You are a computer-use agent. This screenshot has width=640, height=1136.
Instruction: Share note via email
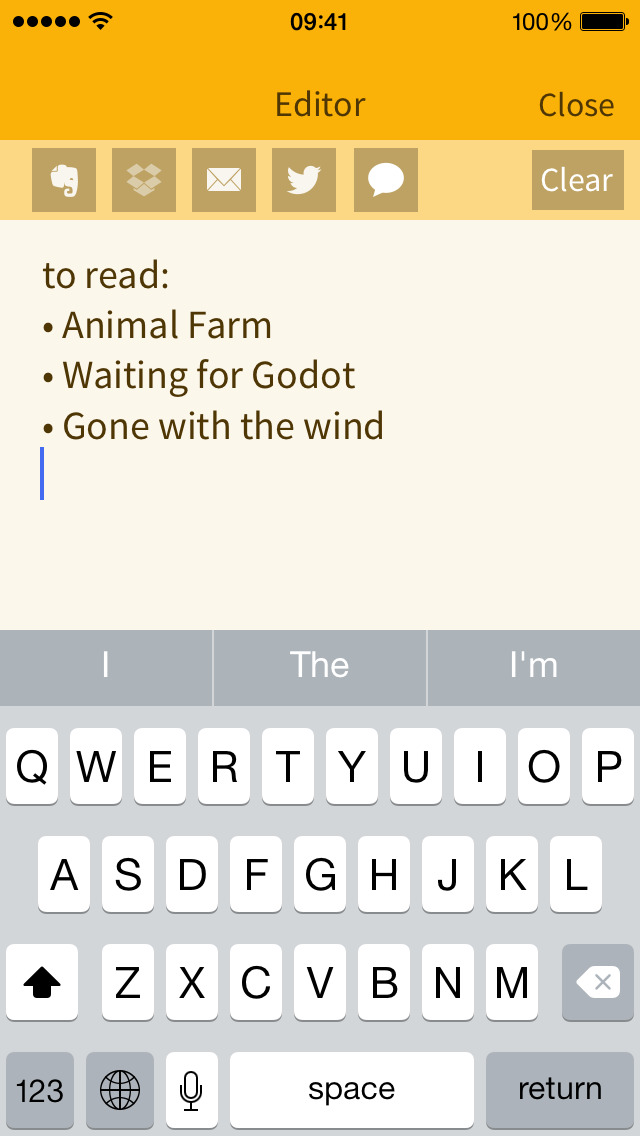224,180
